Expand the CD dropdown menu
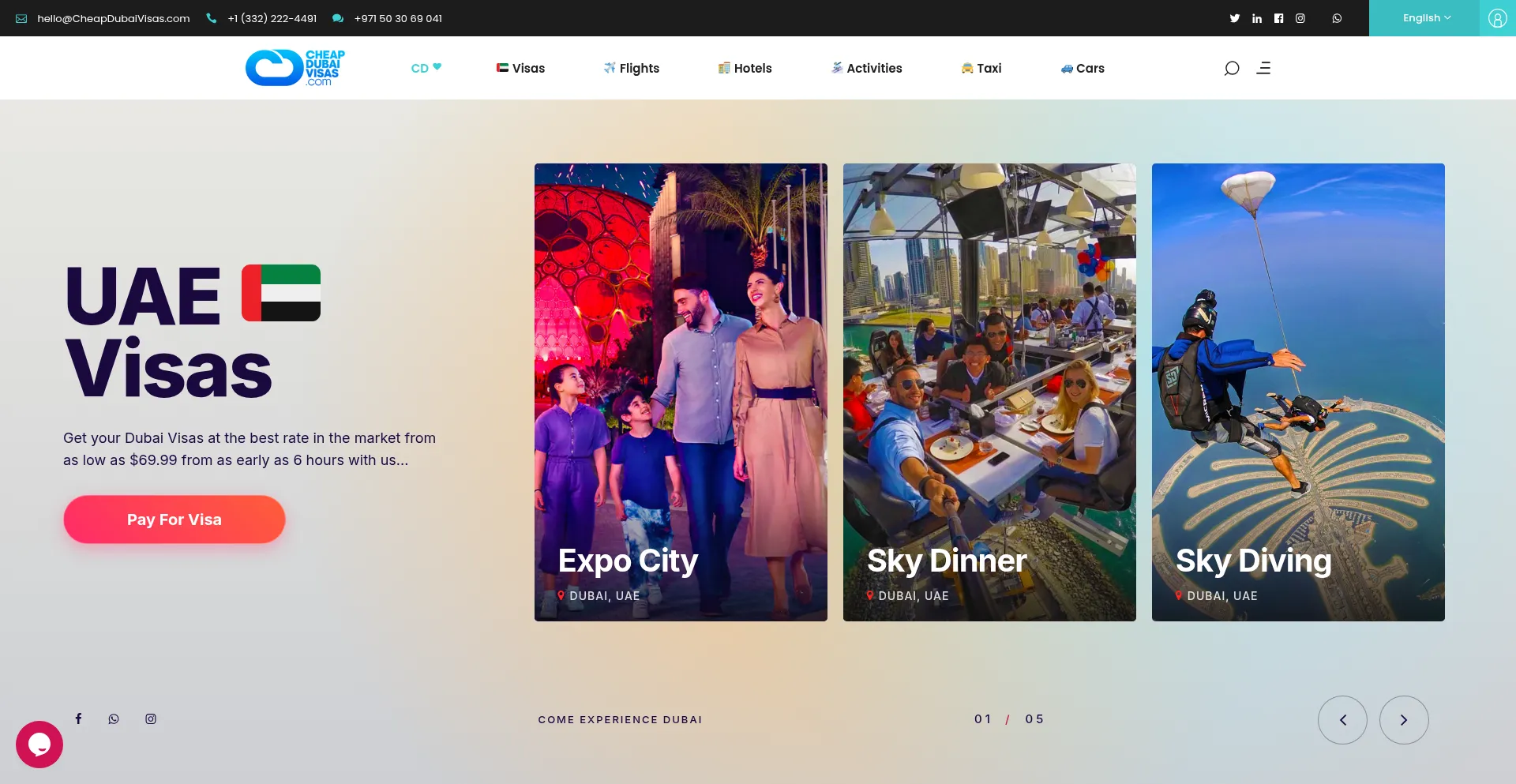Viewport: 1516px width, 784px height. tap(426, 69)
